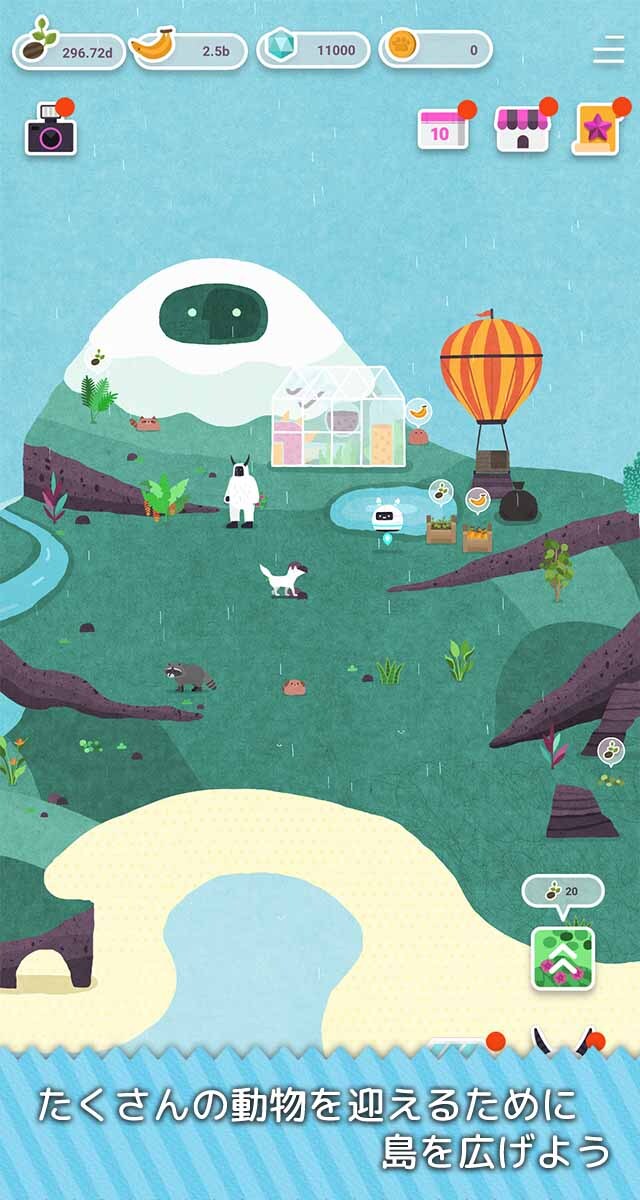Collect the seed bubble near the snowy mountain
Viewport: 640px width, 1200px height.
[x=97, y=358]
